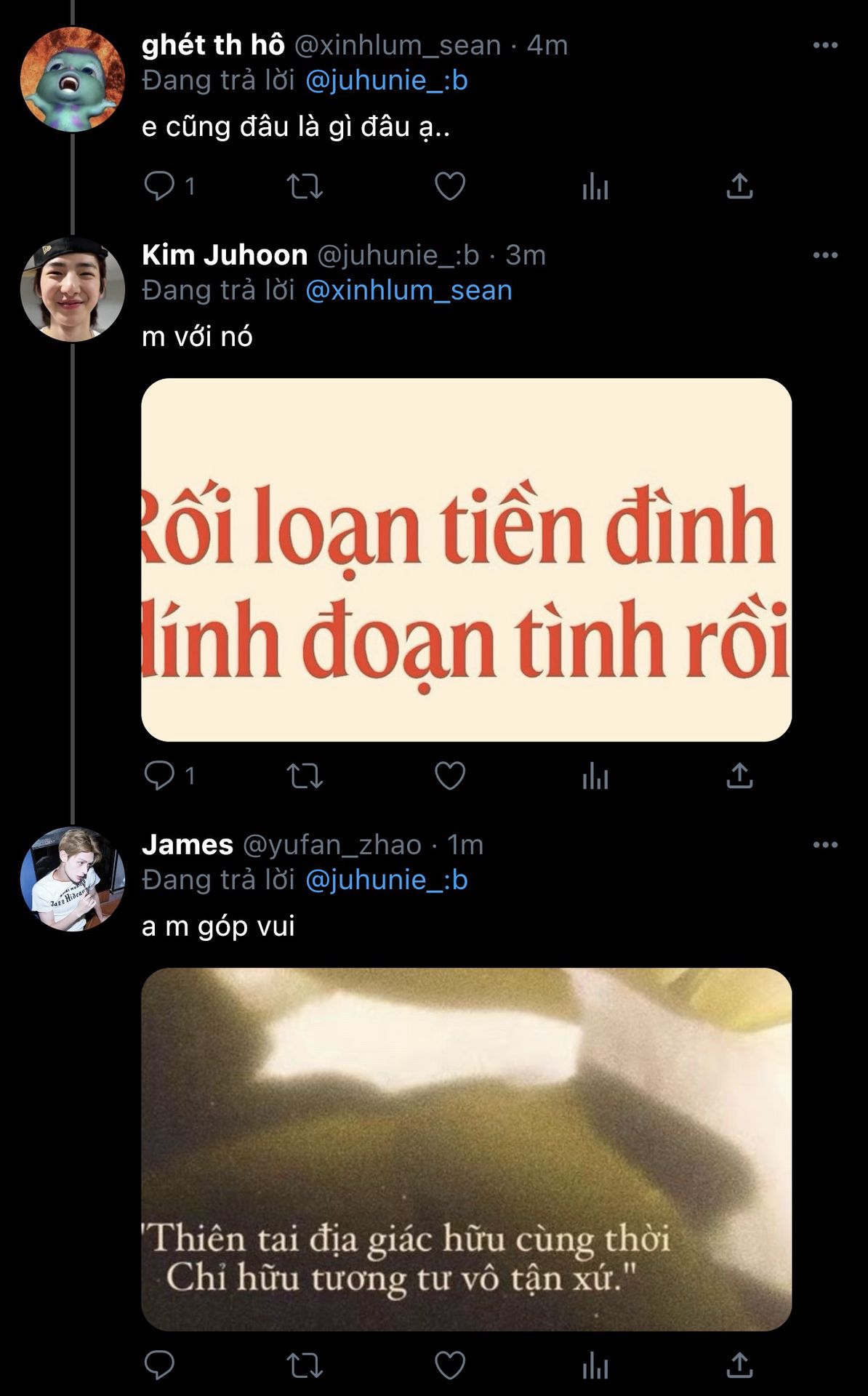
Task: Open the 'Rối loạn tiền đình' image
Action: point(466,559)
